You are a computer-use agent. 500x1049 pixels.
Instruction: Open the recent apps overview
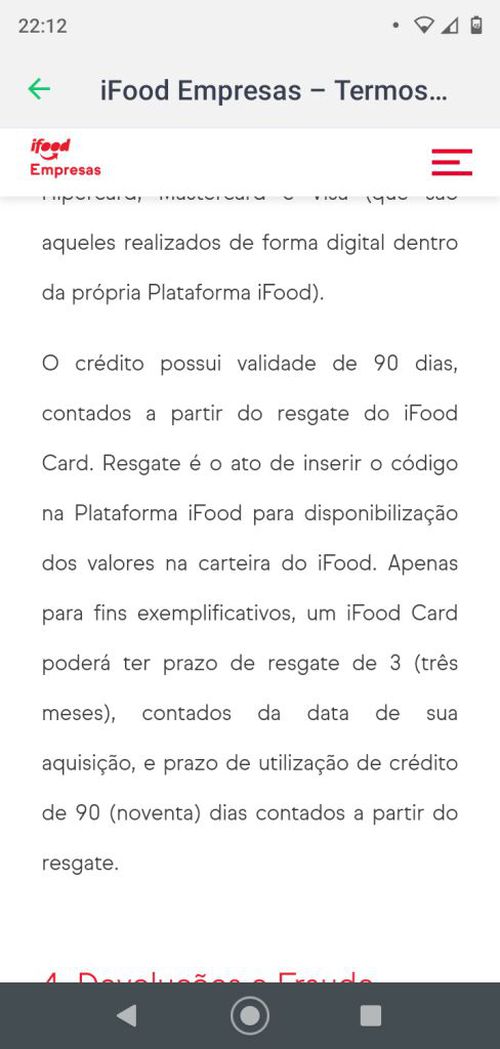click(371, 1016)
